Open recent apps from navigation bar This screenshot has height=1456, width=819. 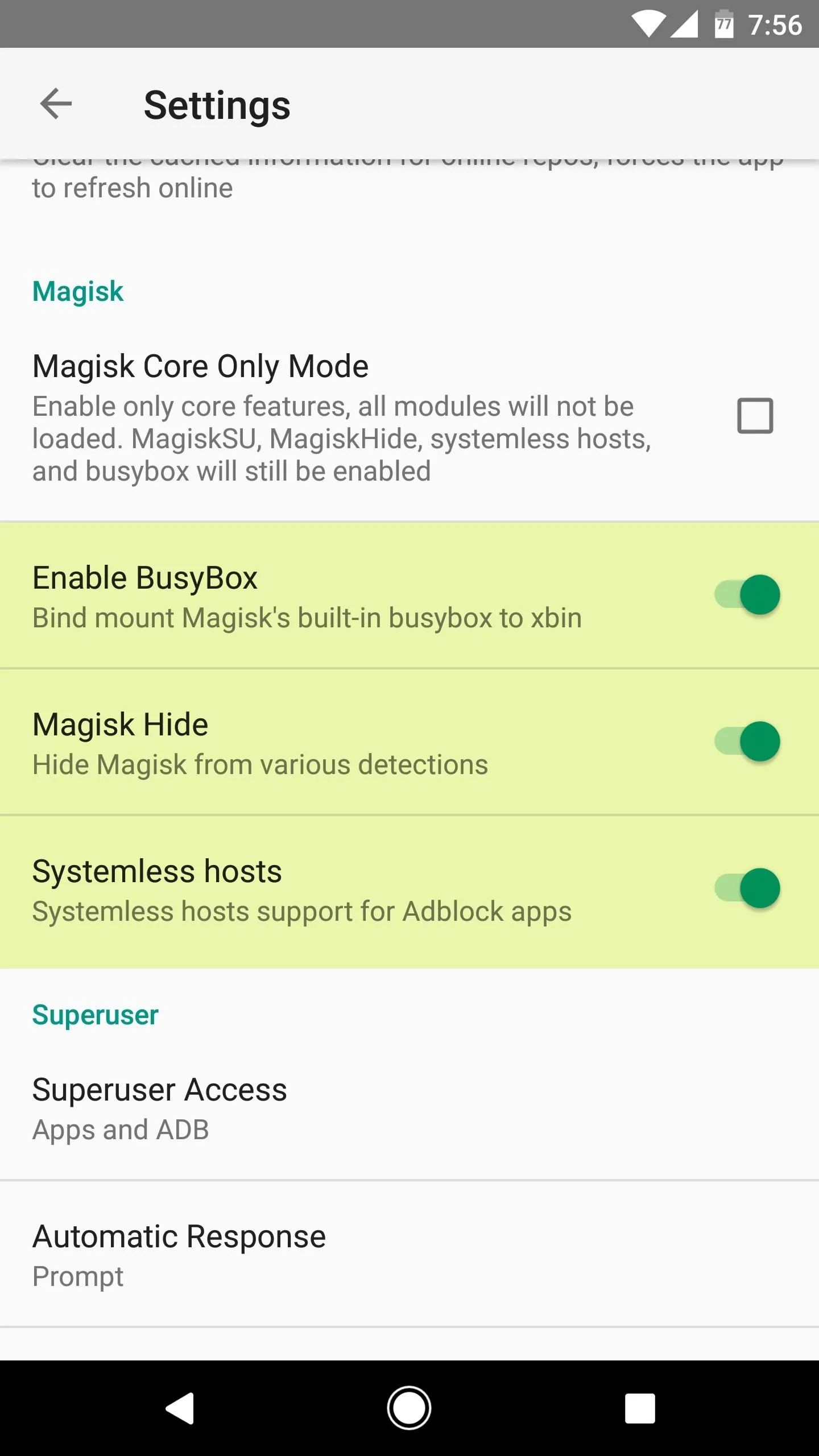pos(640,1408)
